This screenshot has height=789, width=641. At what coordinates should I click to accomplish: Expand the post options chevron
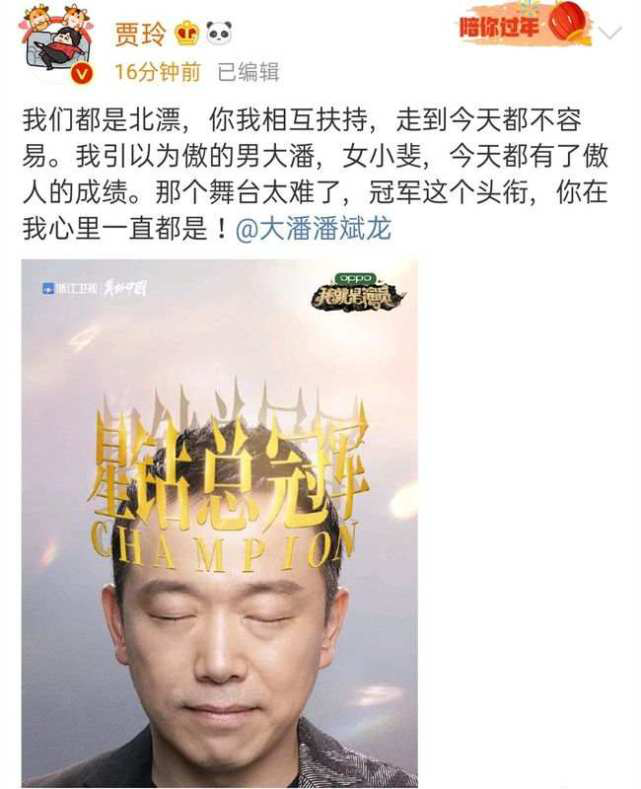tap(609, 33)
